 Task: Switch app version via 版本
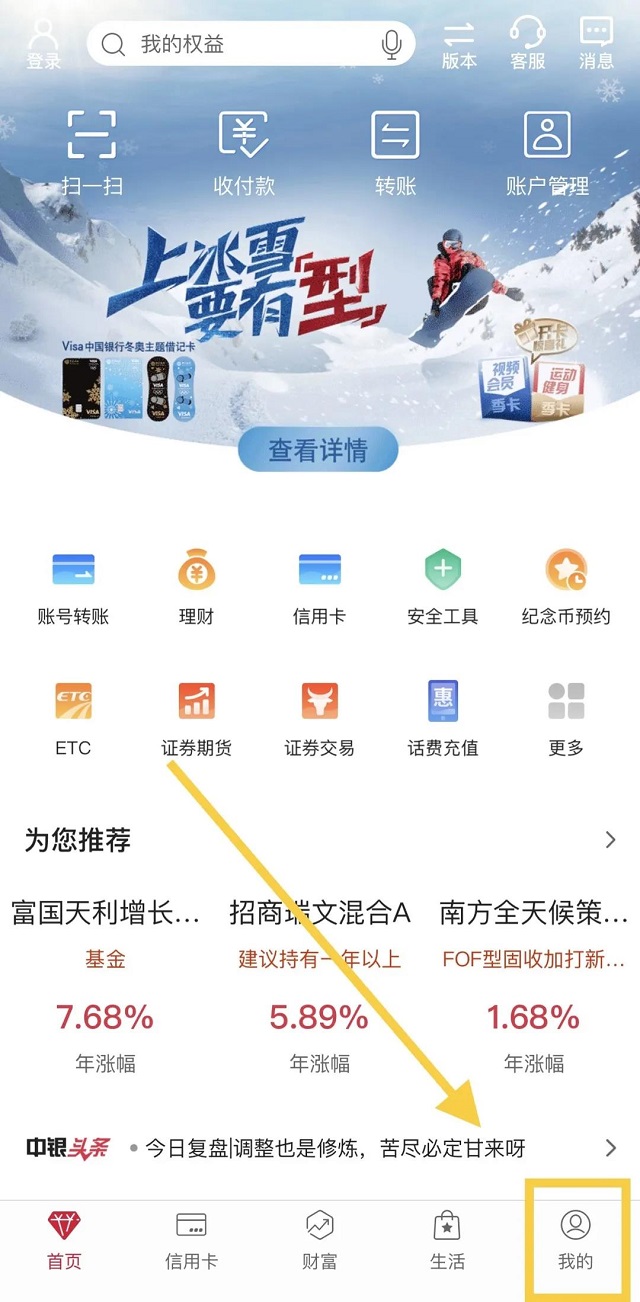[459, 43]
